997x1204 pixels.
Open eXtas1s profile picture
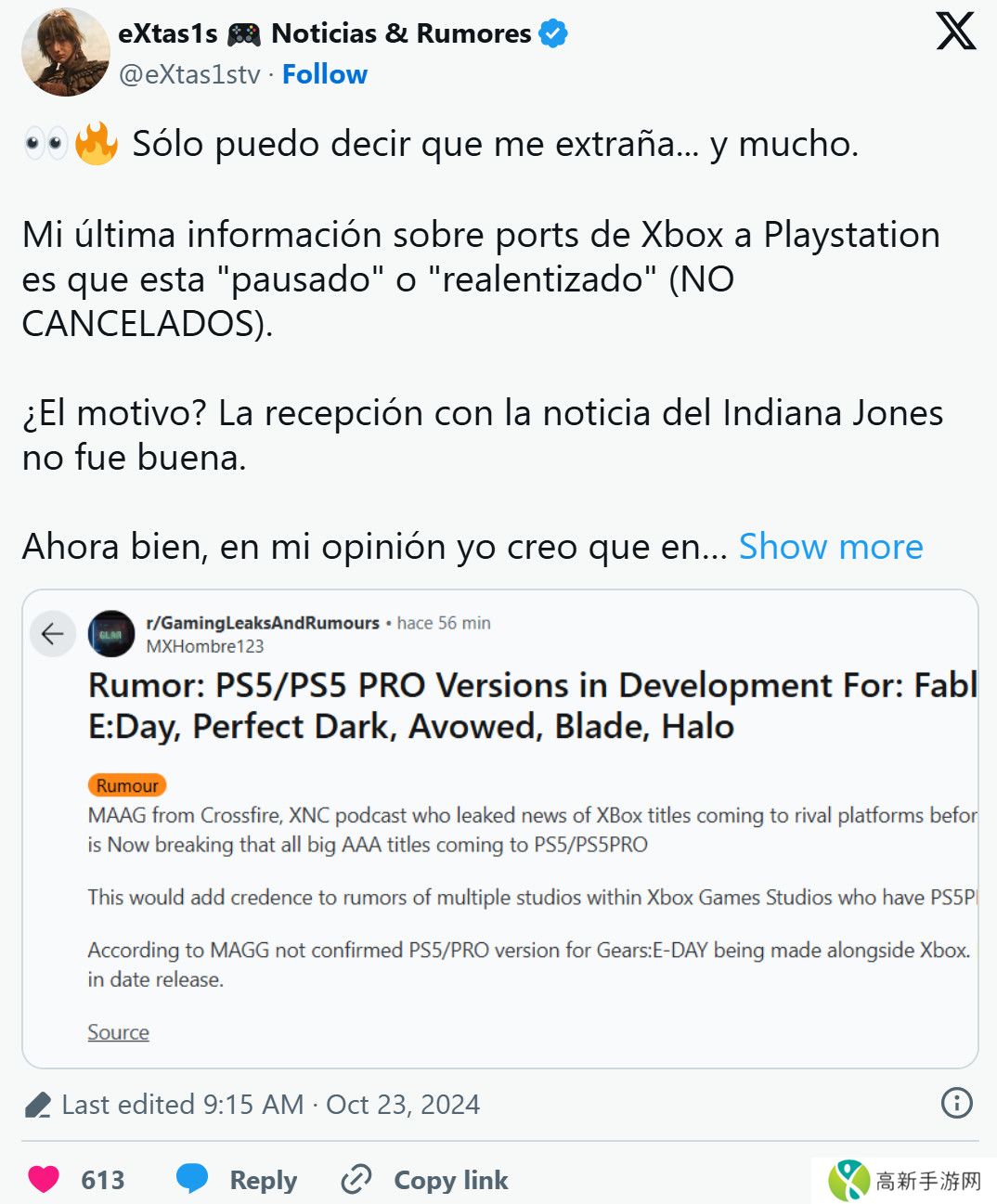(x=65, y=52)
